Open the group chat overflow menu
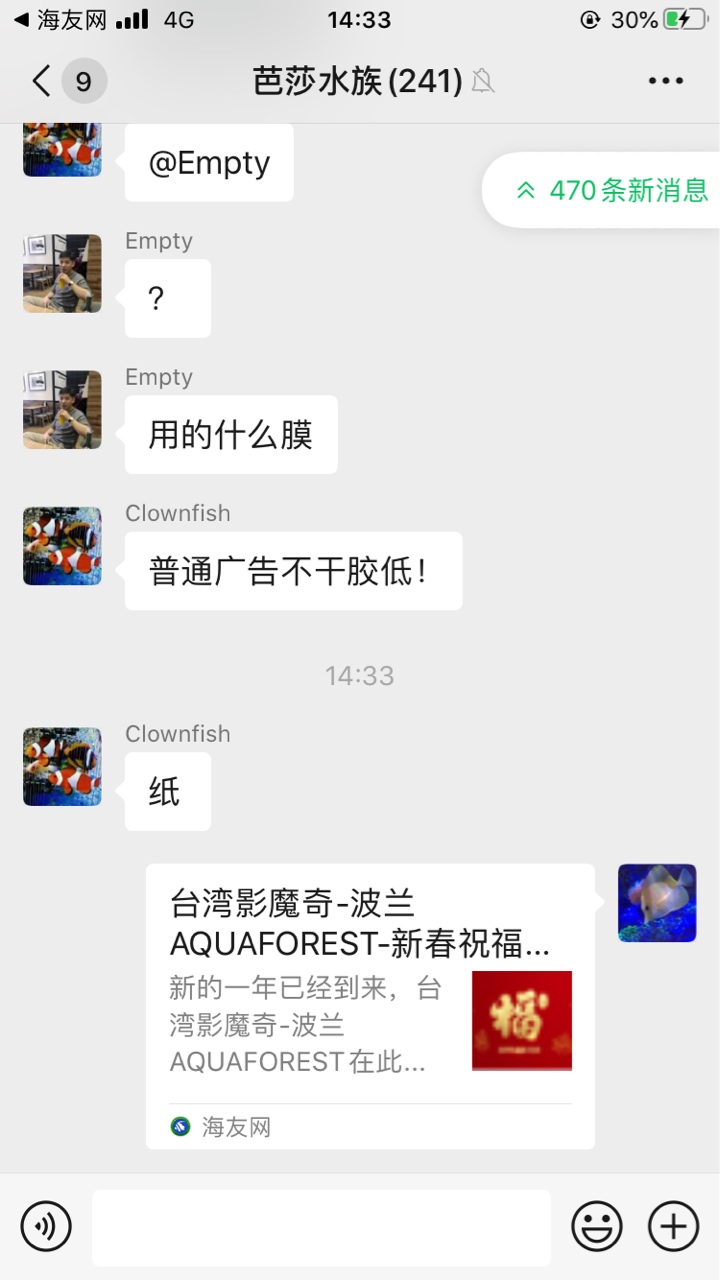The image size is (720, 1280). coord(665,81)
